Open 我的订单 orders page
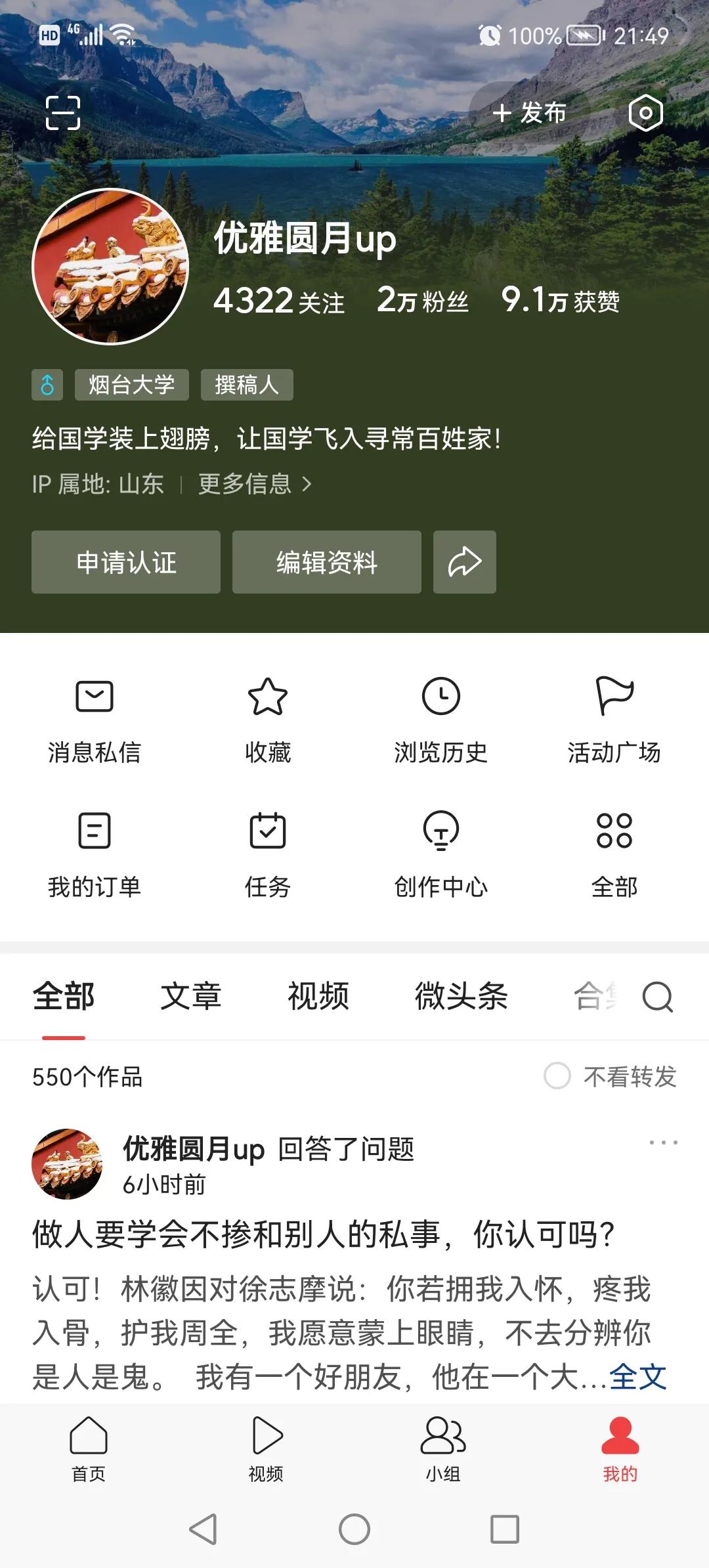Image resolution: width=709 pixels, height=1568 pixels. coord(95,854)
